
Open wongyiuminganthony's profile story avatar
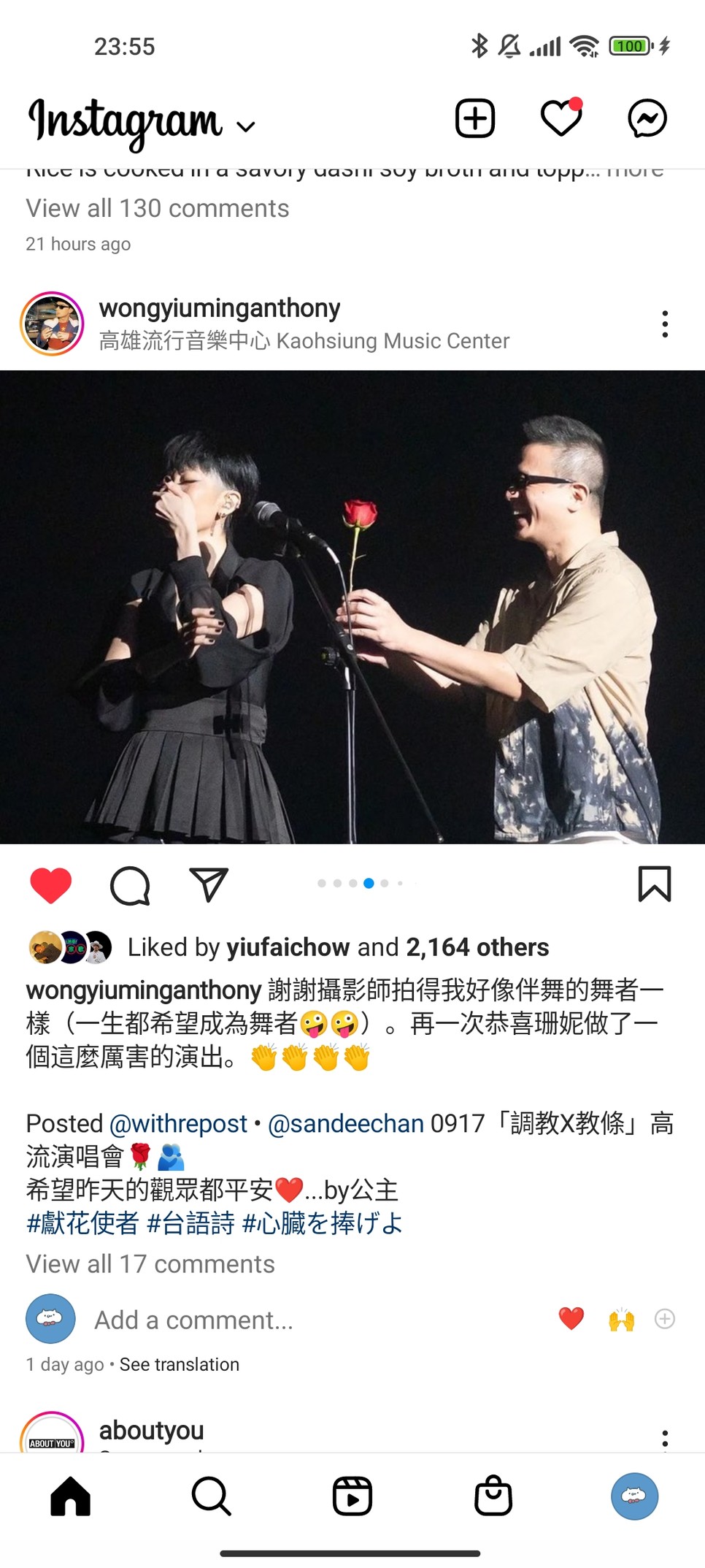point(52,324)
